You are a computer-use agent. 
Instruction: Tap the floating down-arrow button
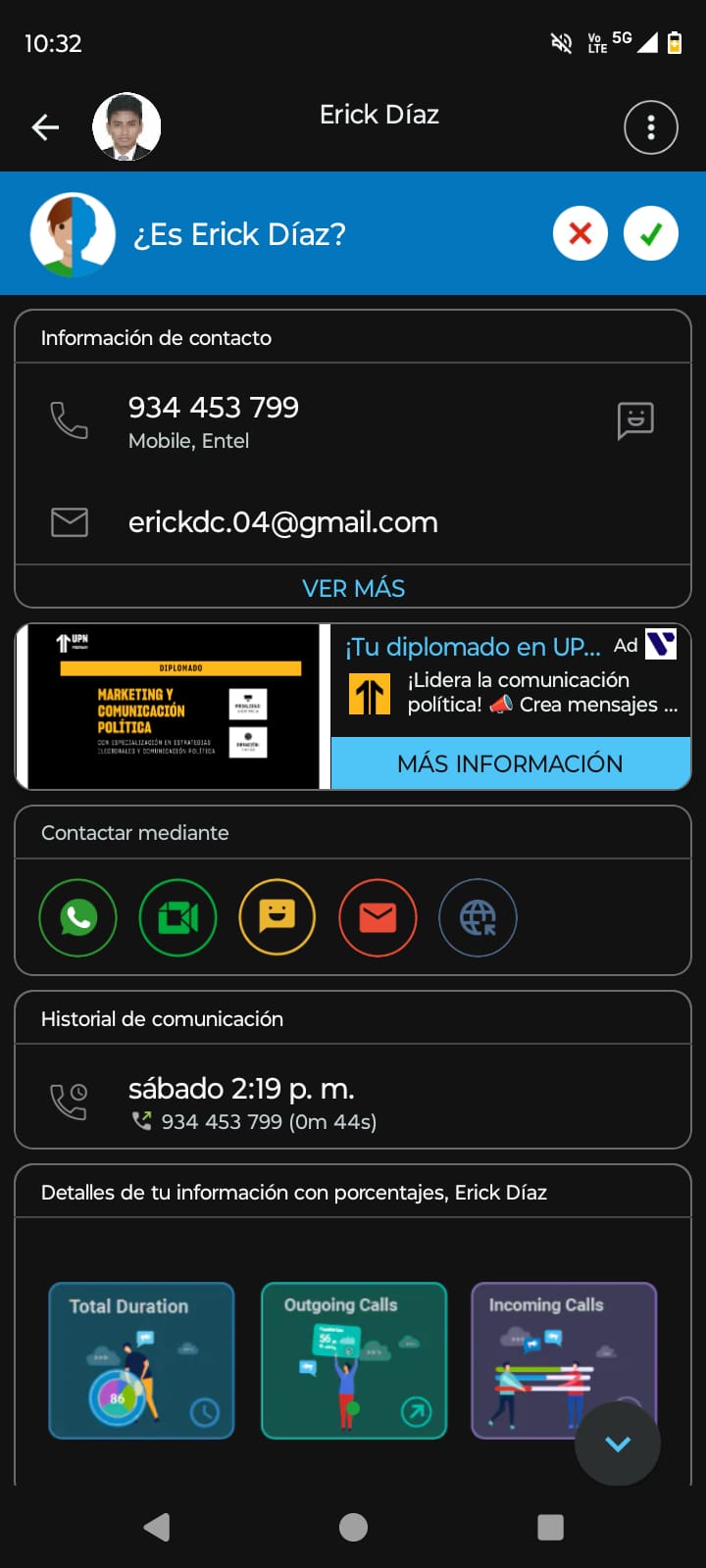click(x=618, y=1444)
